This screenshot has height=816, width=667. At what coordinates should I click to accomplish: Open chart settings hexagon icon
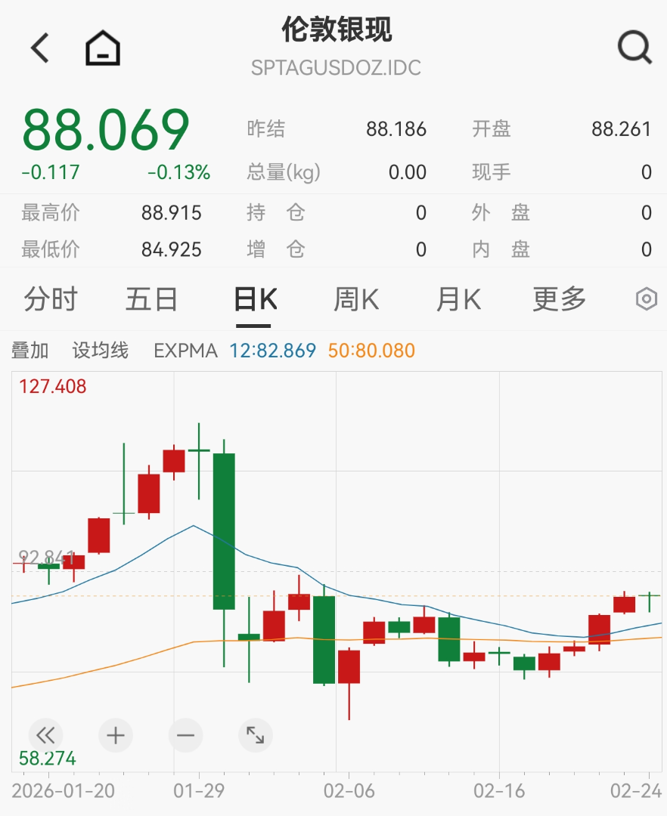coord(646,299)
